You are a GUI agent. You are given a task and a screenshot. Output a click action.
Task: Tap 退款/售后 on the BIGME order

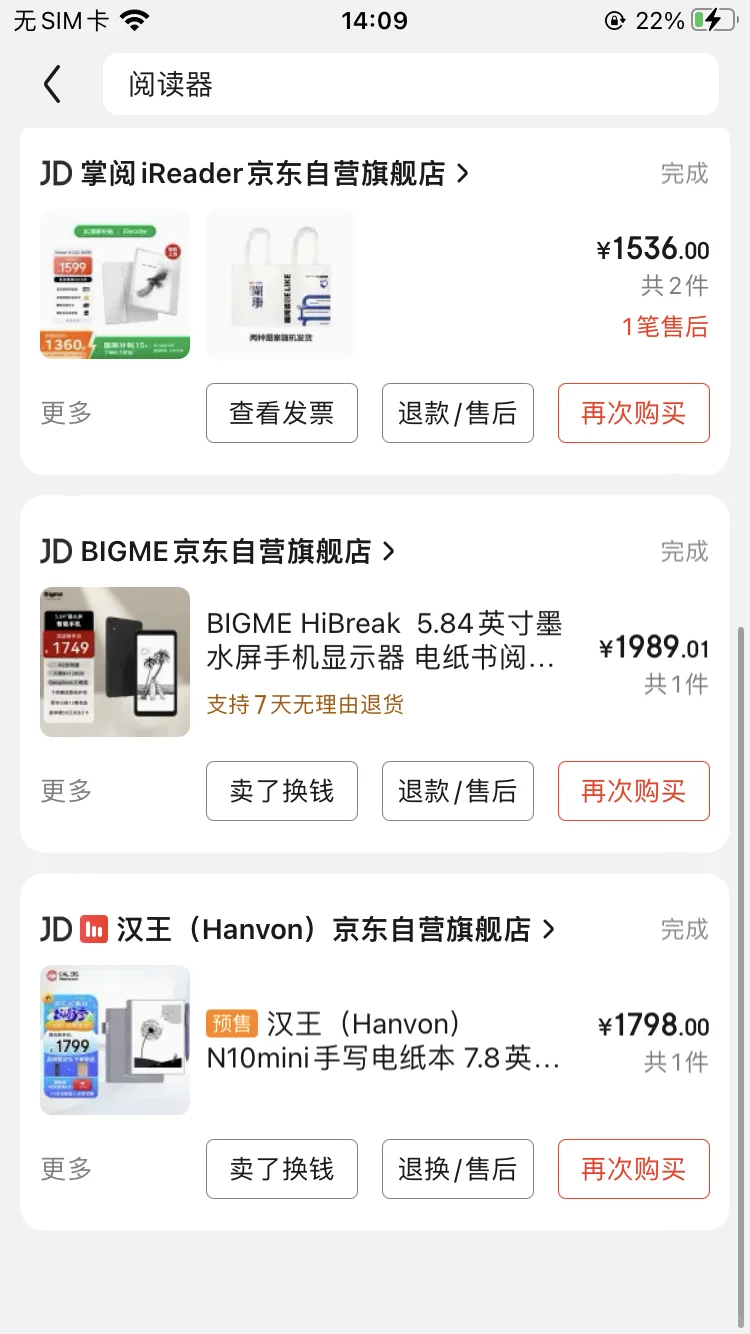457,791
